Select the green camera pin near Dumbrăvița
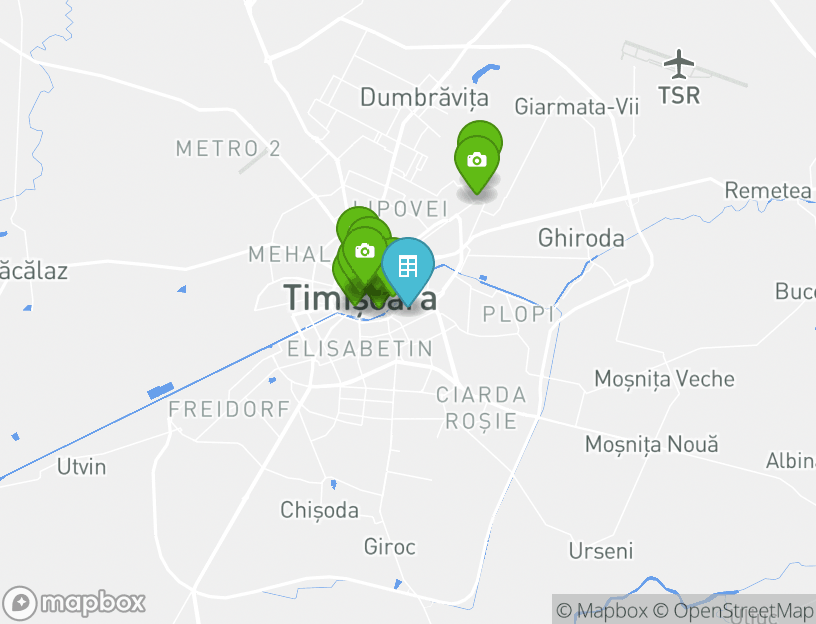The width and height of the screenshot is (816, 624). [477, 160]
